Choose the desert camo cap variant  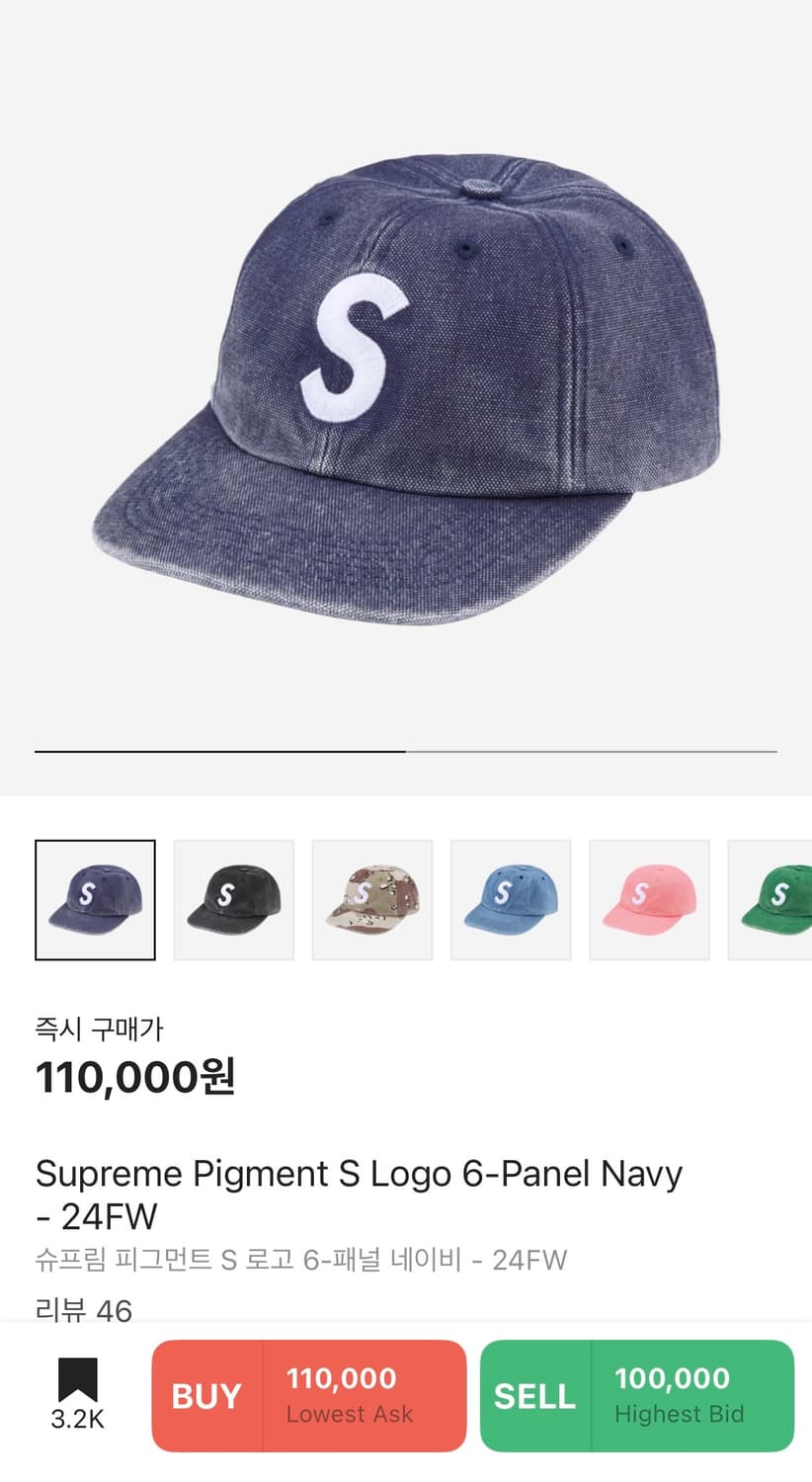[372, 900]
